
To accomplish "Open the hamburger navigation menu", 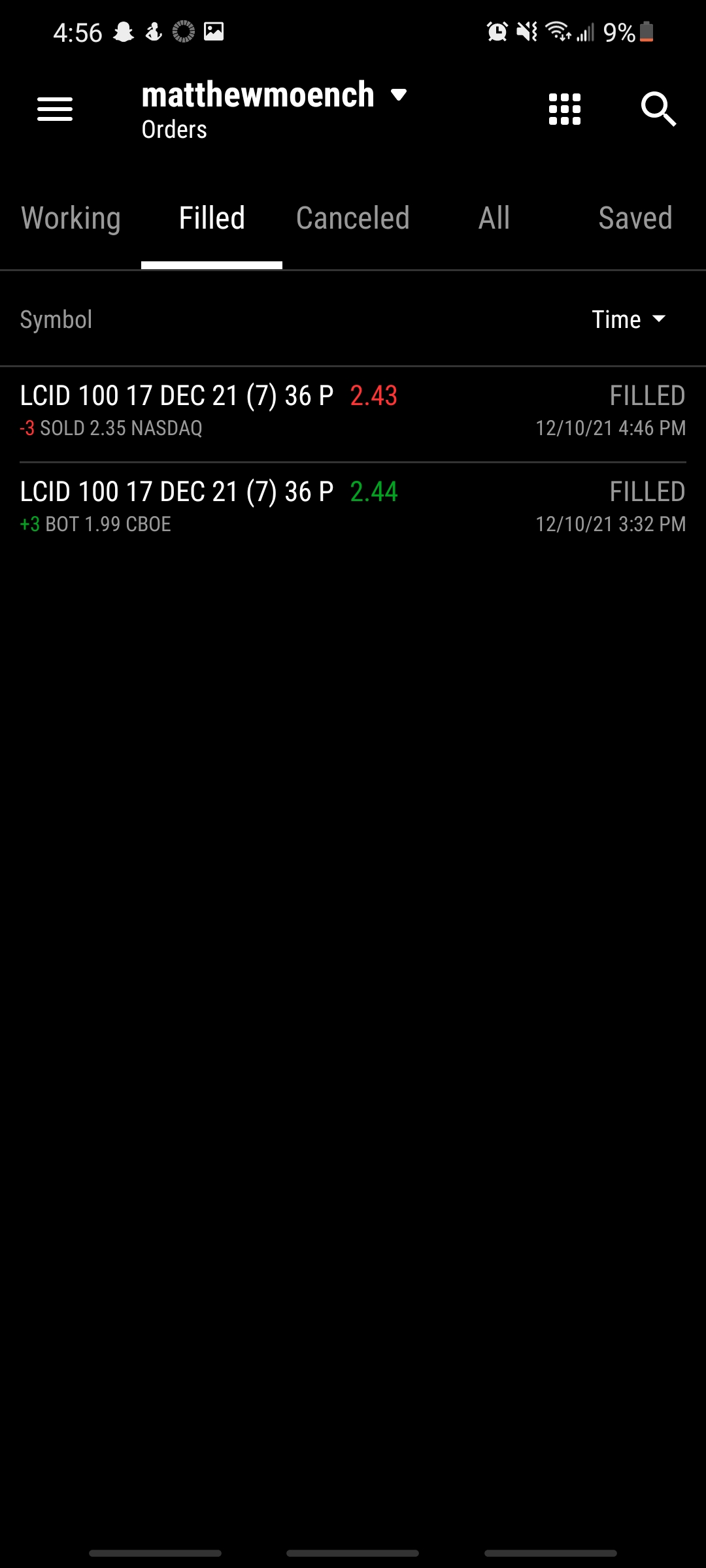I will point(55,109).
